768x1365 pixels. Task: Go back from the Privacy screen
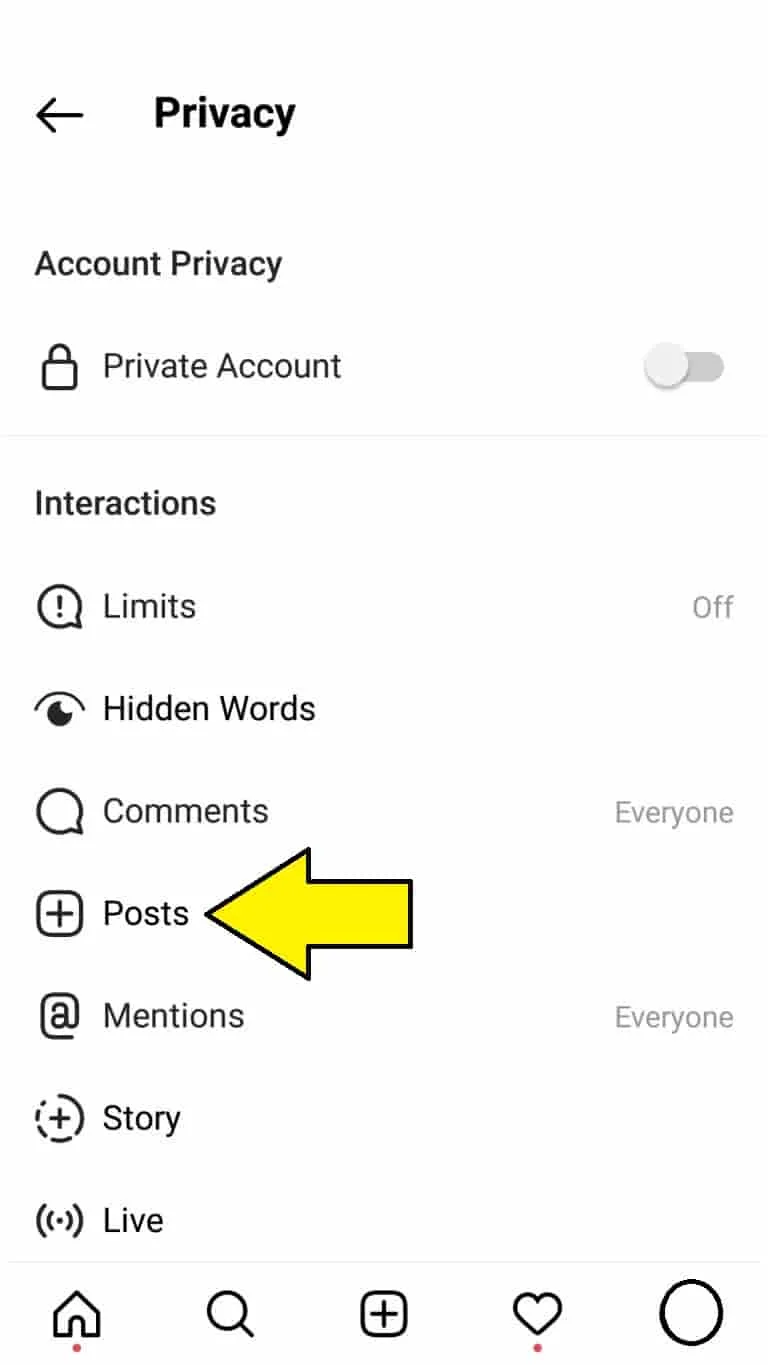[59, 115]
